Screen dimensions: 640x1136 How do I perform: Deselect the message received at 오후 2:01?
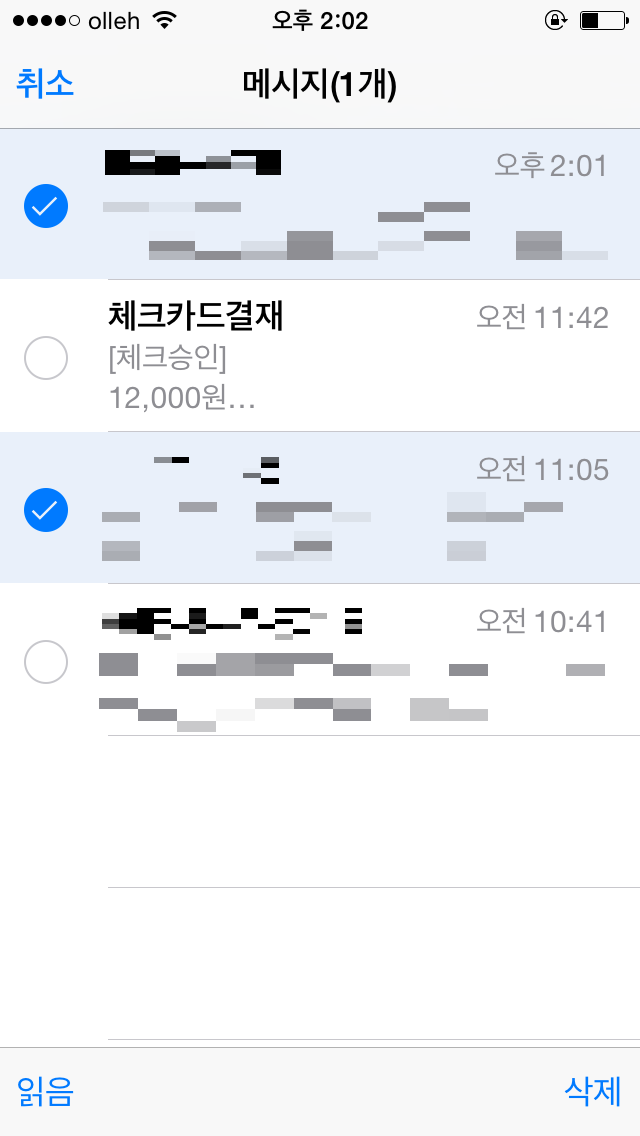[x=46, y=206]
